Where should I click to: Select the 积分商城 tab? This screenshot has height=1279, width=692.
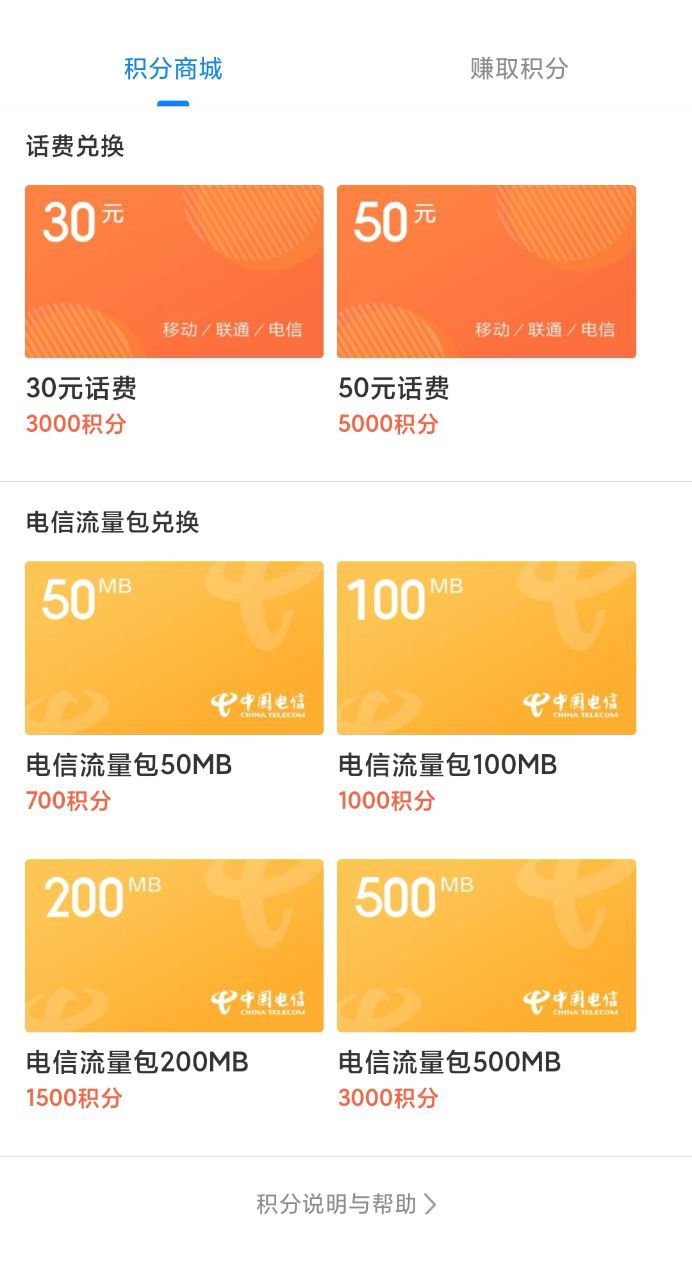[173, 68]
